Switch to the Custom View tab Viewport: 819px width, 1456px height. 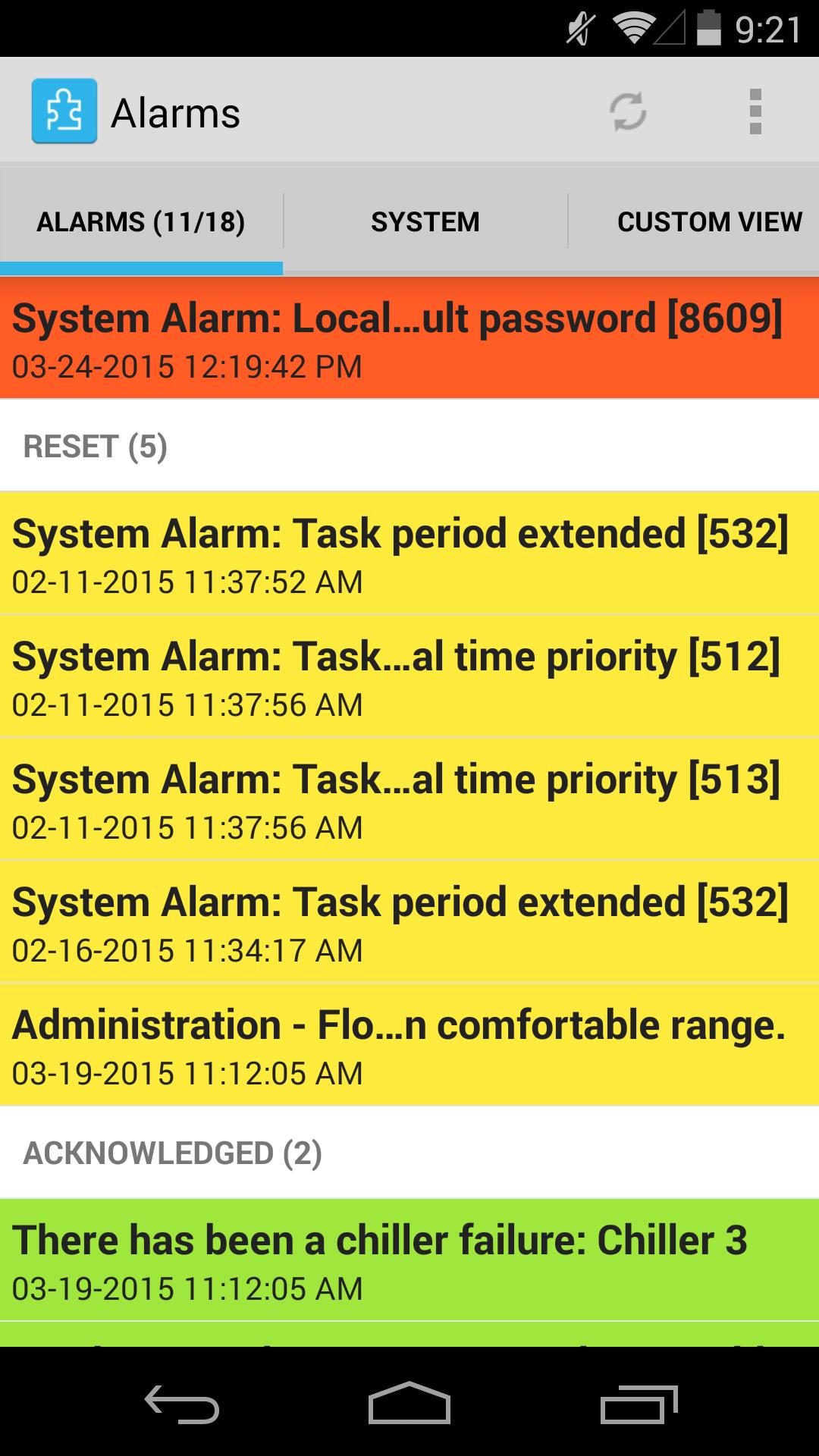709,221
